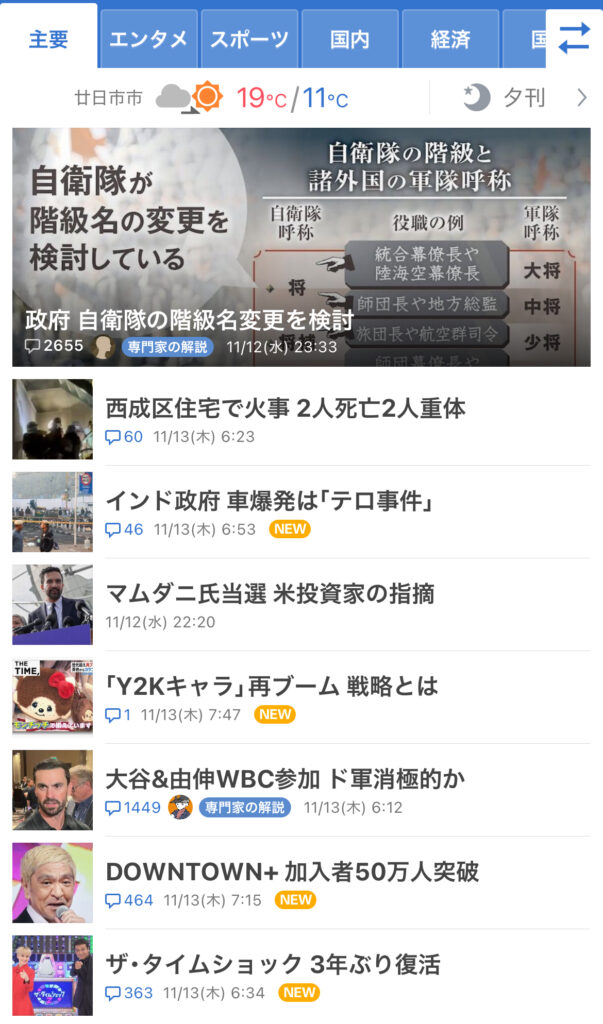View the Y2Kキャラ再ブーム article
Image resolution: width=603 pixels, height=1024 pixels.
click(x=272, y=686)
